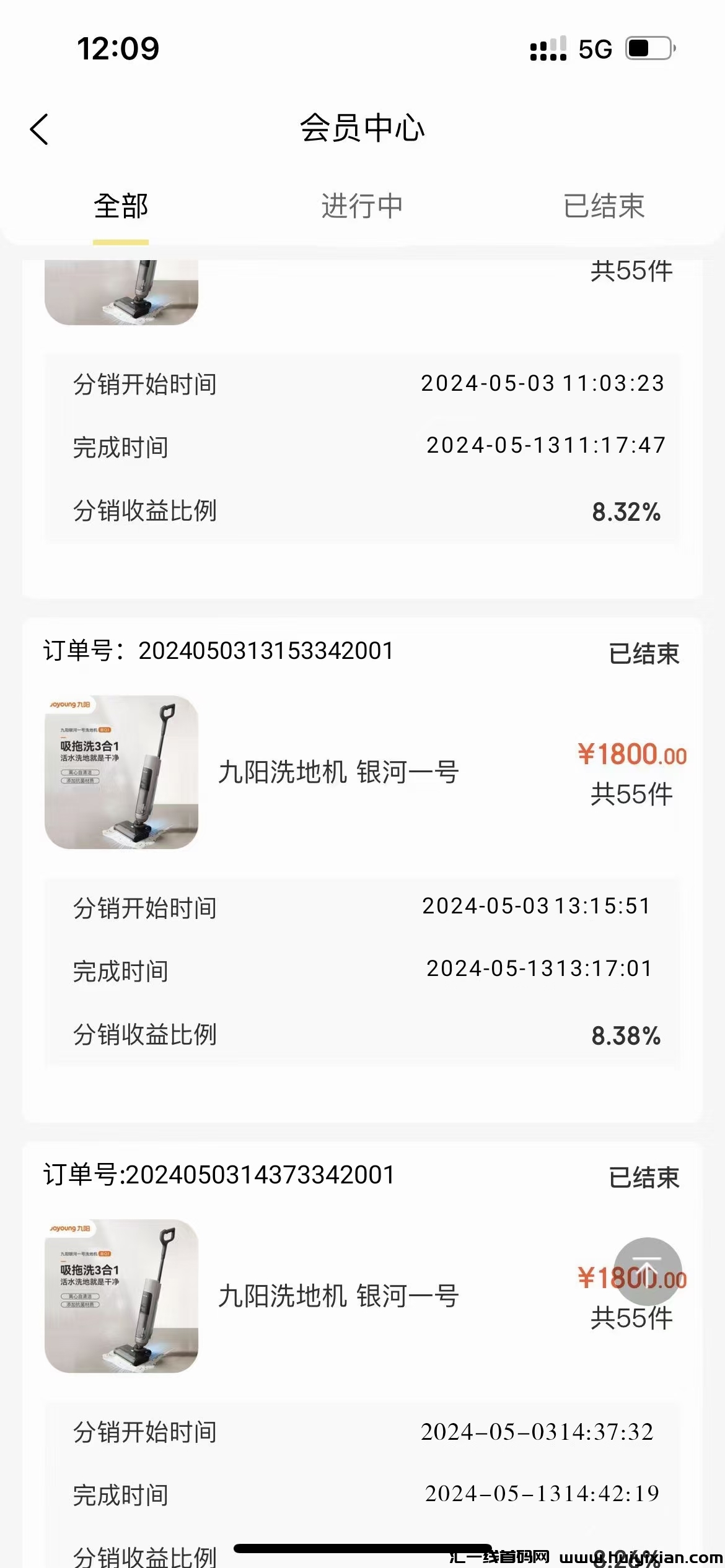Tap the back arrow to exit 会员中心
Image resolution: width=725 pixels, height=1568 pixels.
(40, 129)
